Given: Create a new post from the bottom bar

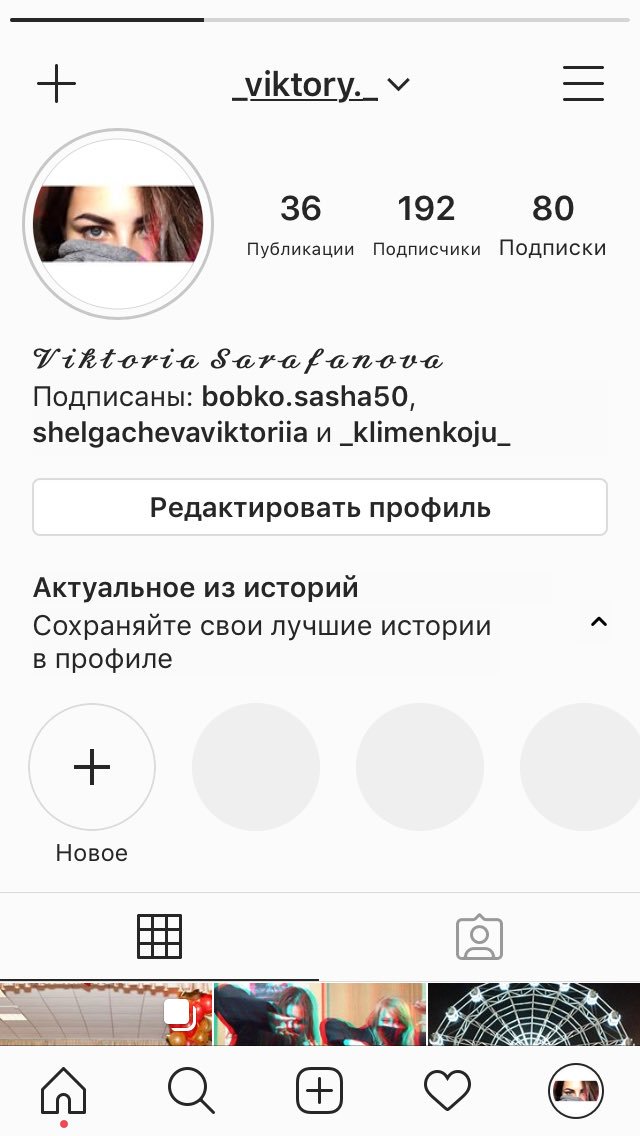Looking at the screenshot, I should pos(320,1090).
